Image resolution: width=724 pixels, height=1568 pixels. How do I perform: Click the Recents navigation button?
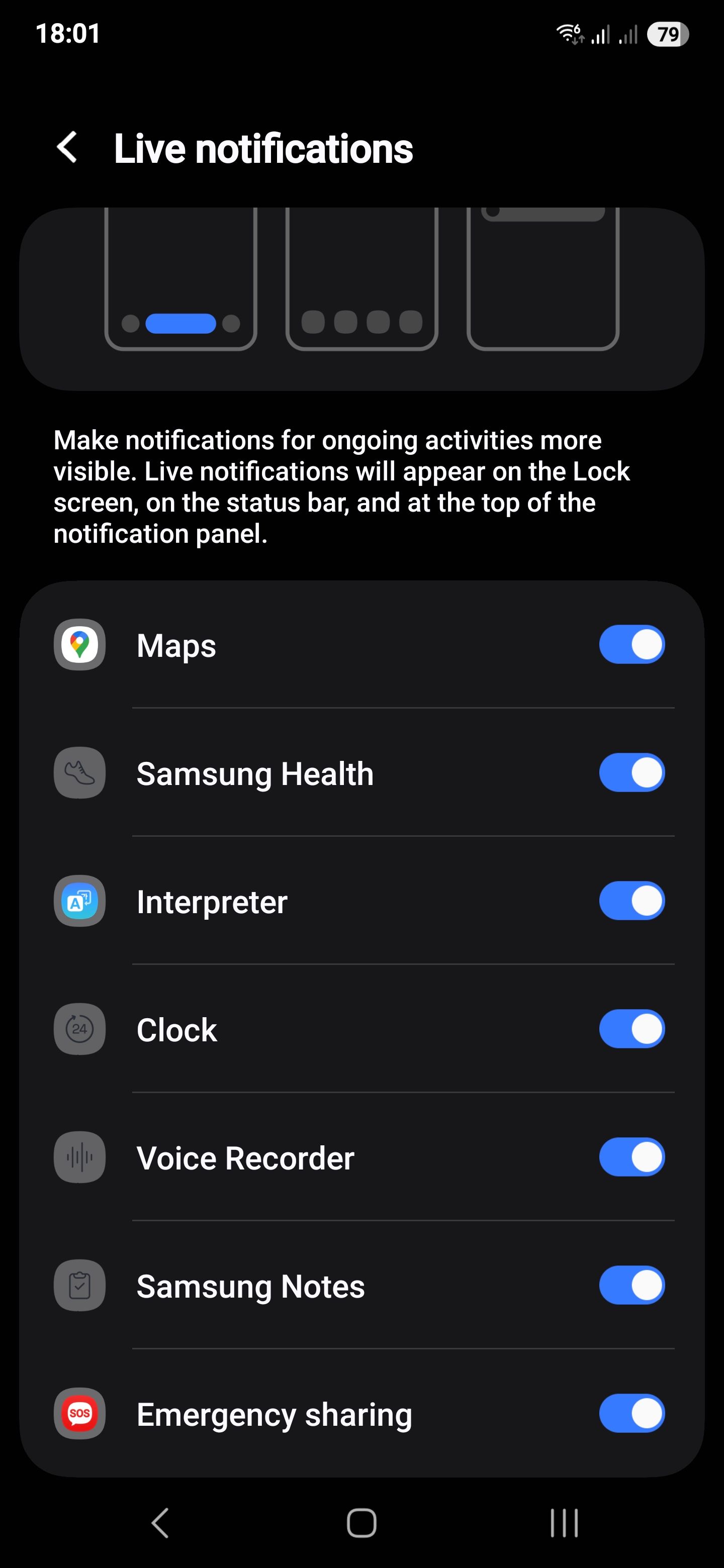565,1524
